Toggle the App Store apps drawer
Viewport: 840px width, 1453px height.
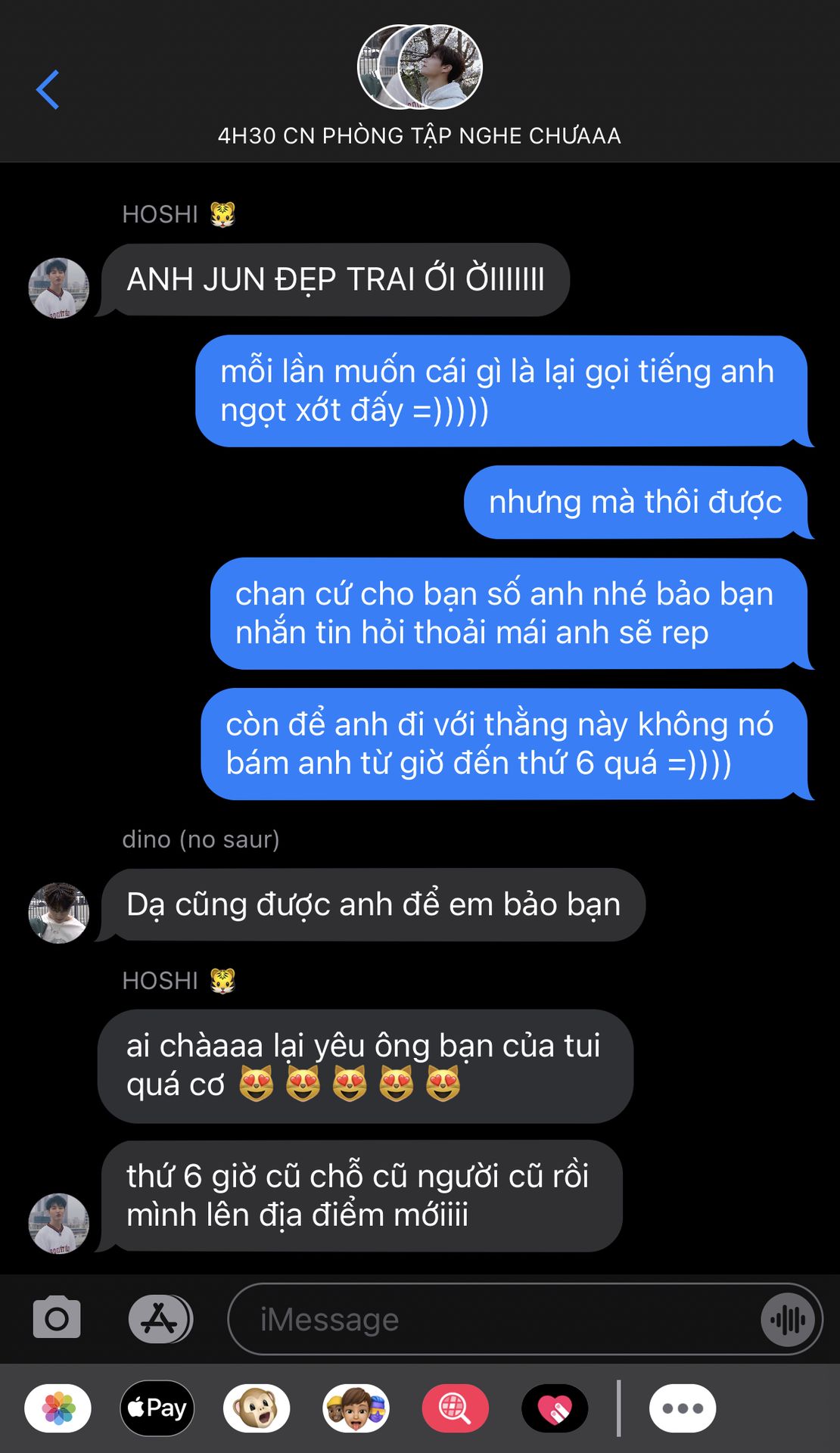click(160, 1319)
